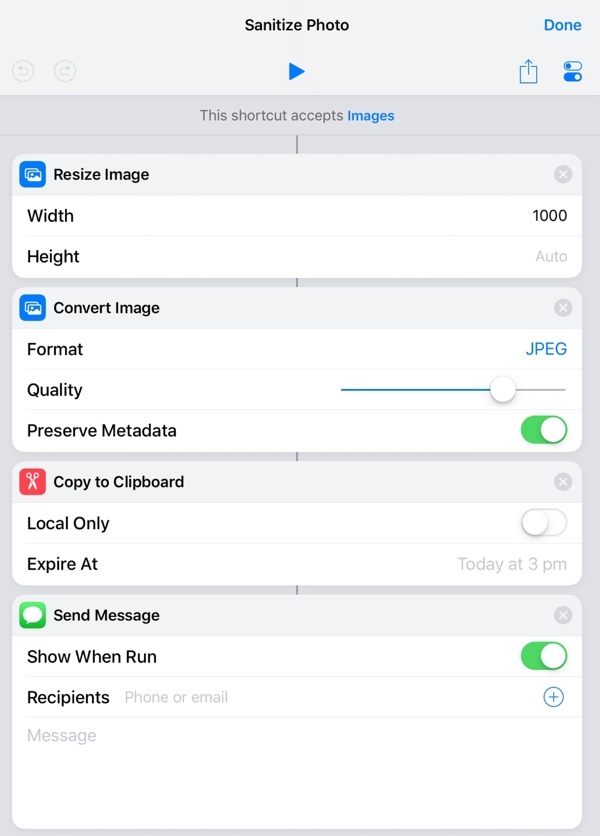
Task: Remove the Convert Image action
Action: click(x=563, y=308)
